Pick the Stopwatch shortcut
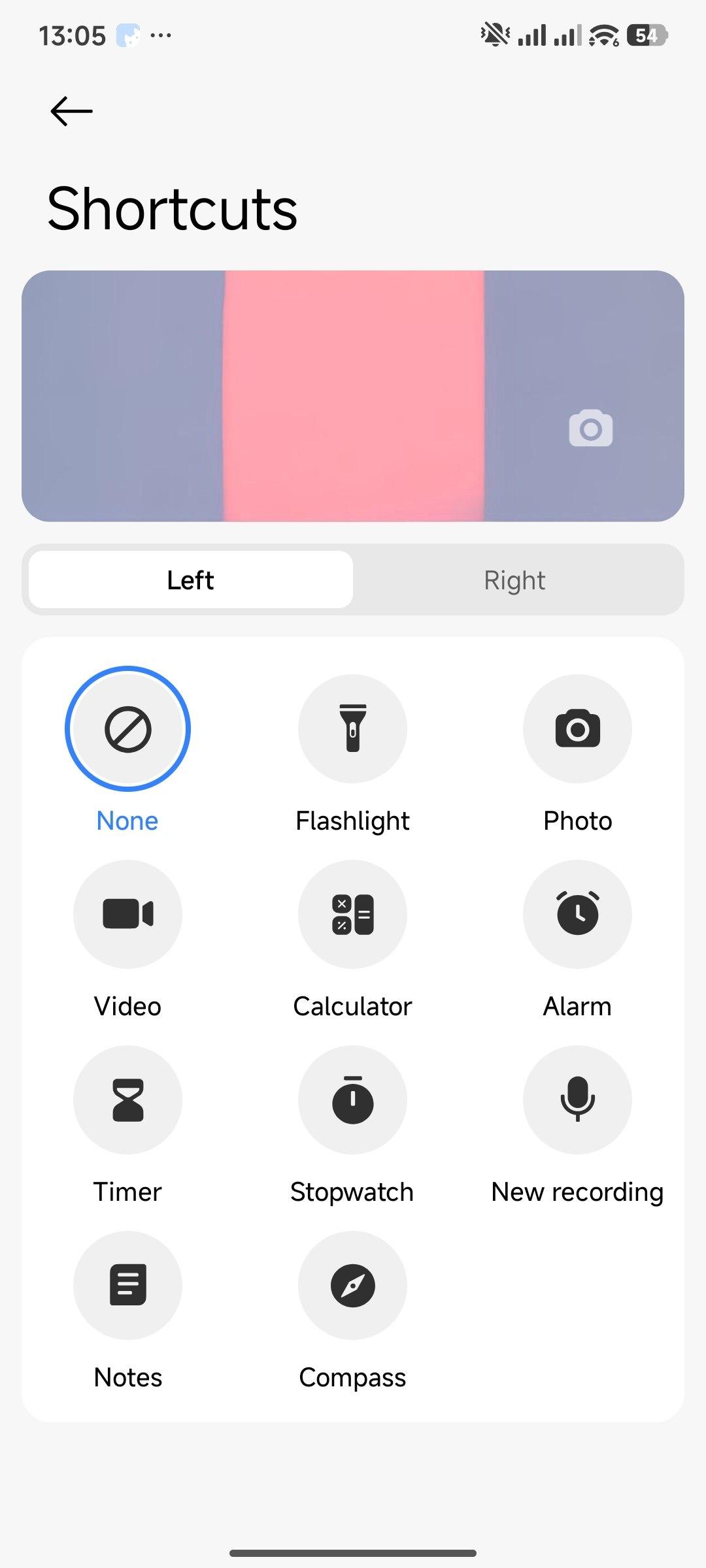The width and height of the screenshot is (706, 1568). pyautogui.click(x=352, y=1100)
